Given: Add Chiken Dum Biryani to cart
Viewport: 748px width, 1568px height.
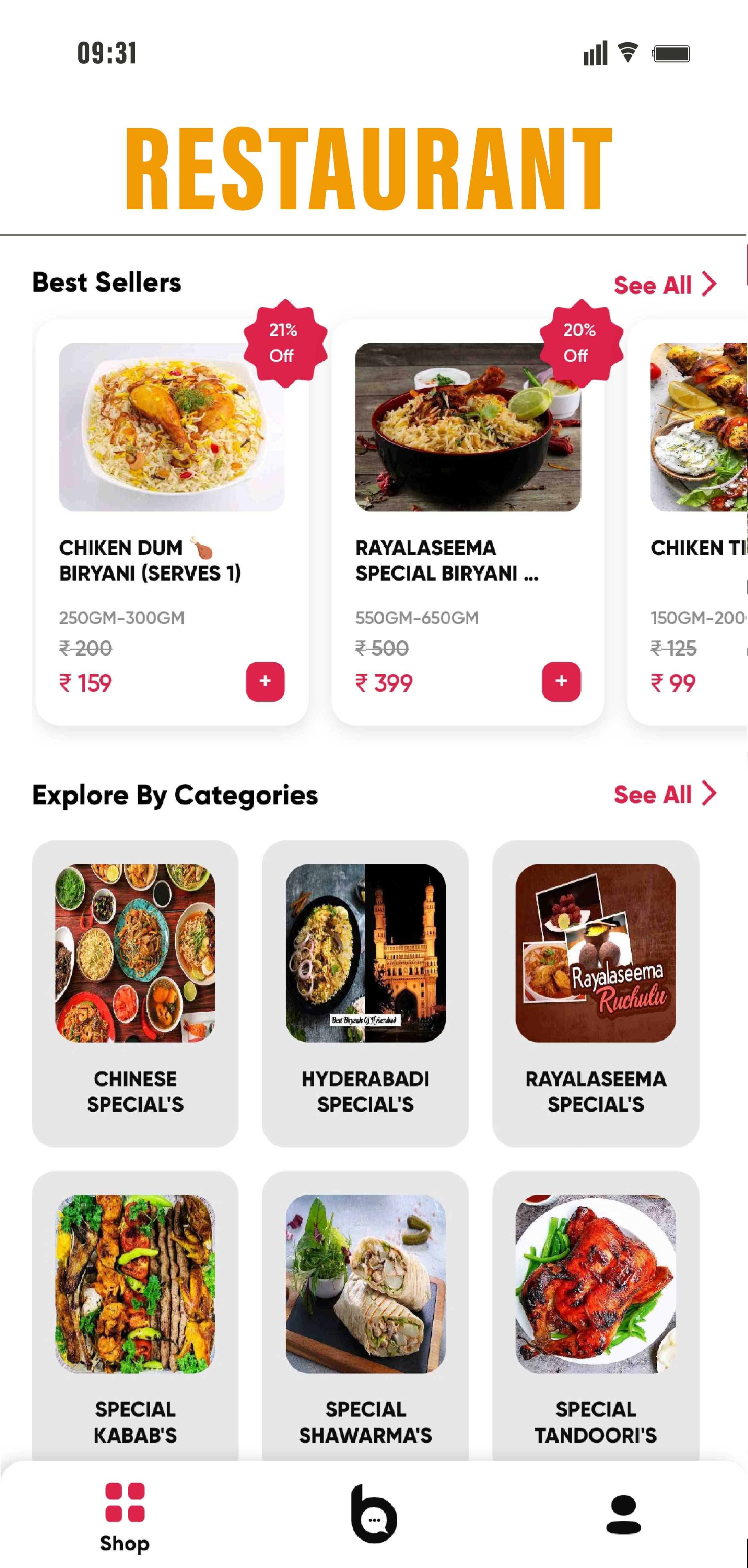Looking at the screenshot, I should (x=265, y=681).
